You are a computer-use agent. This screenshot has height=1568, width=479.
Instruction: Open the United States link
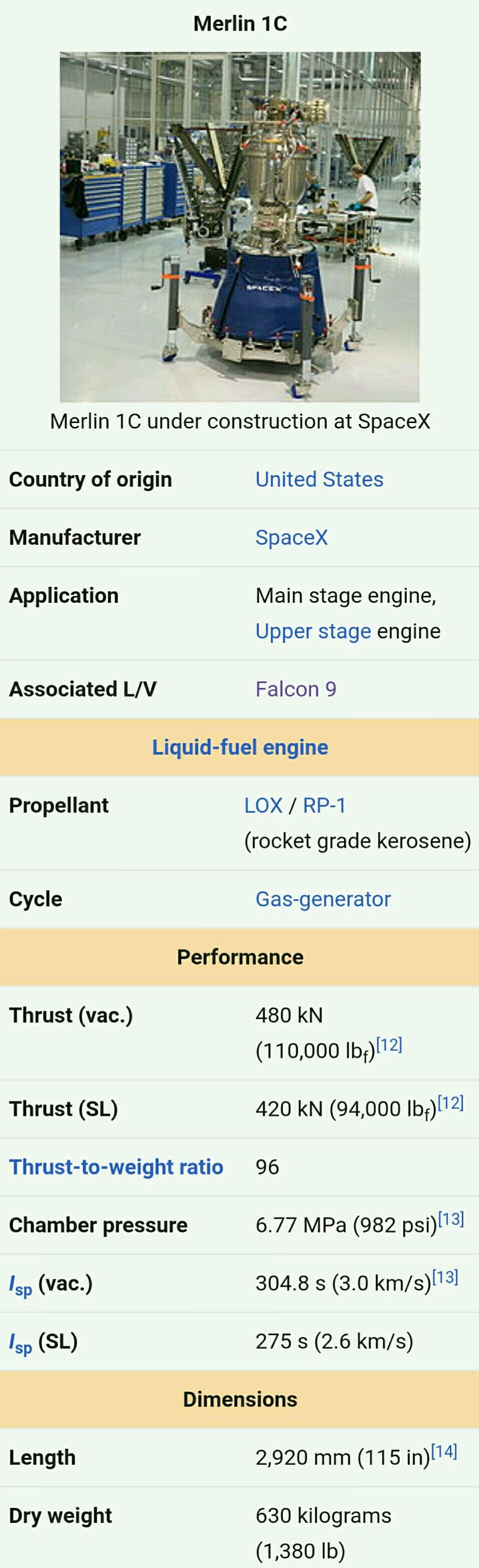click(x=319, y=479)
